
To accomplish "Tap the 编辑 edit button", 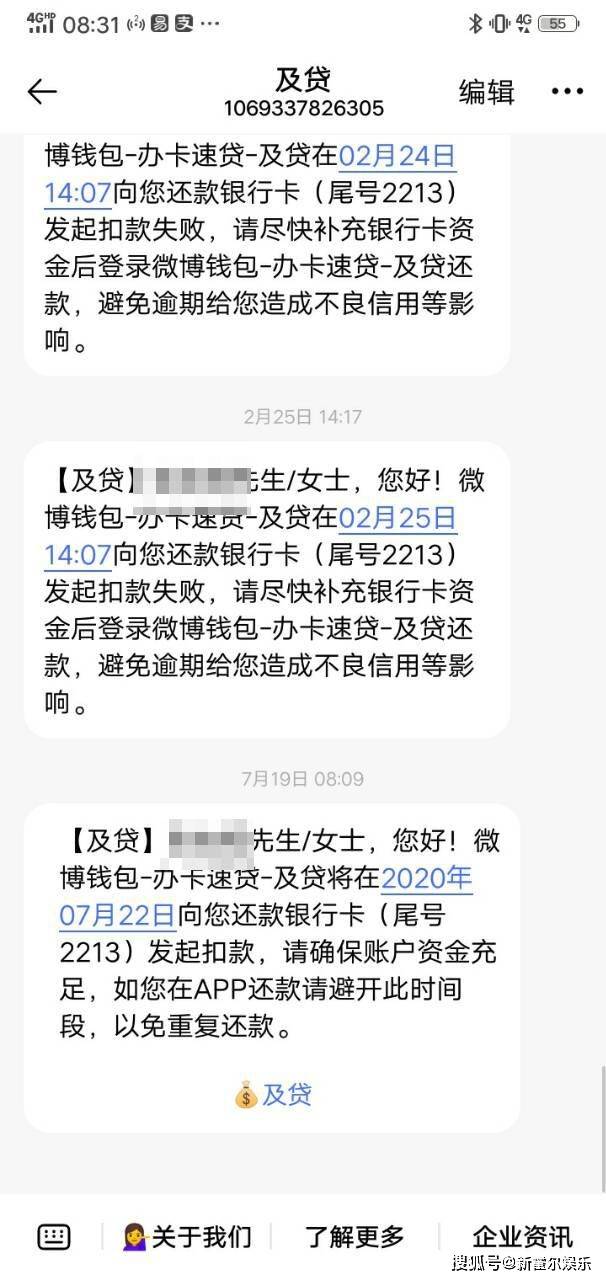I will point(486,92).
